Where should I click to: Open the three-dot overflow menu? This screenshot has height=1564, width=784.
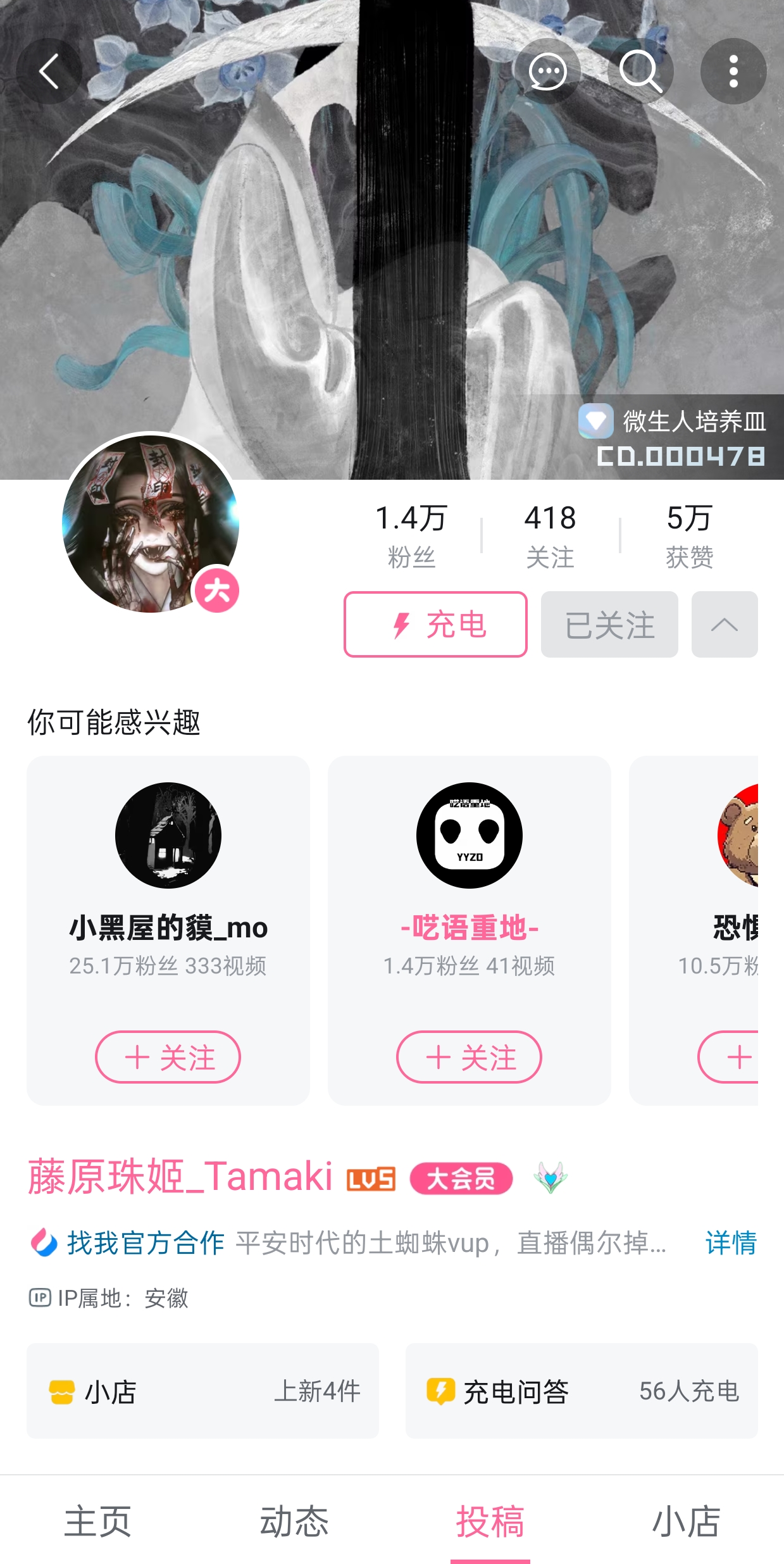click(x=733, y=71)
